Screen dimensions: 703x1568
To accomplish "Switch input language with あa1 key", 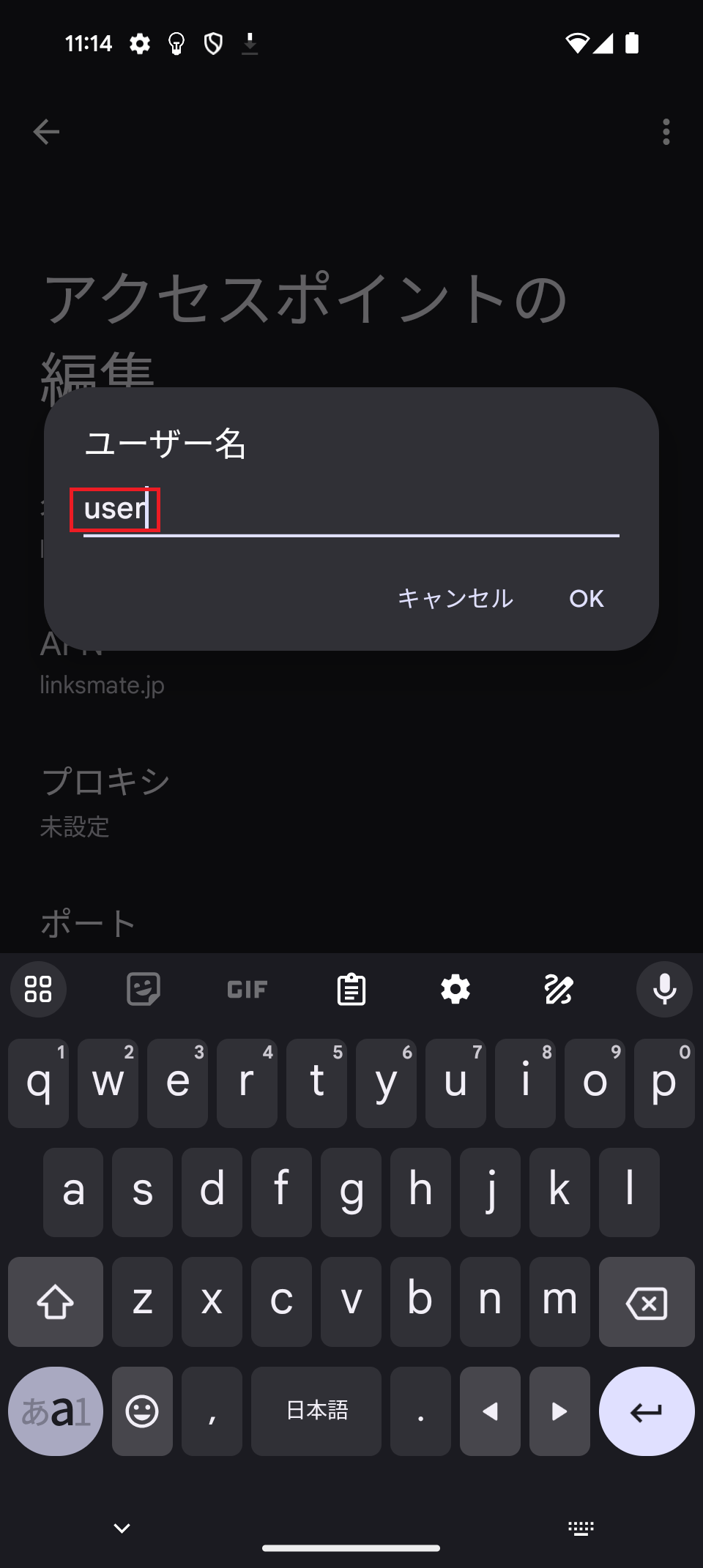I will point(55,1411).
